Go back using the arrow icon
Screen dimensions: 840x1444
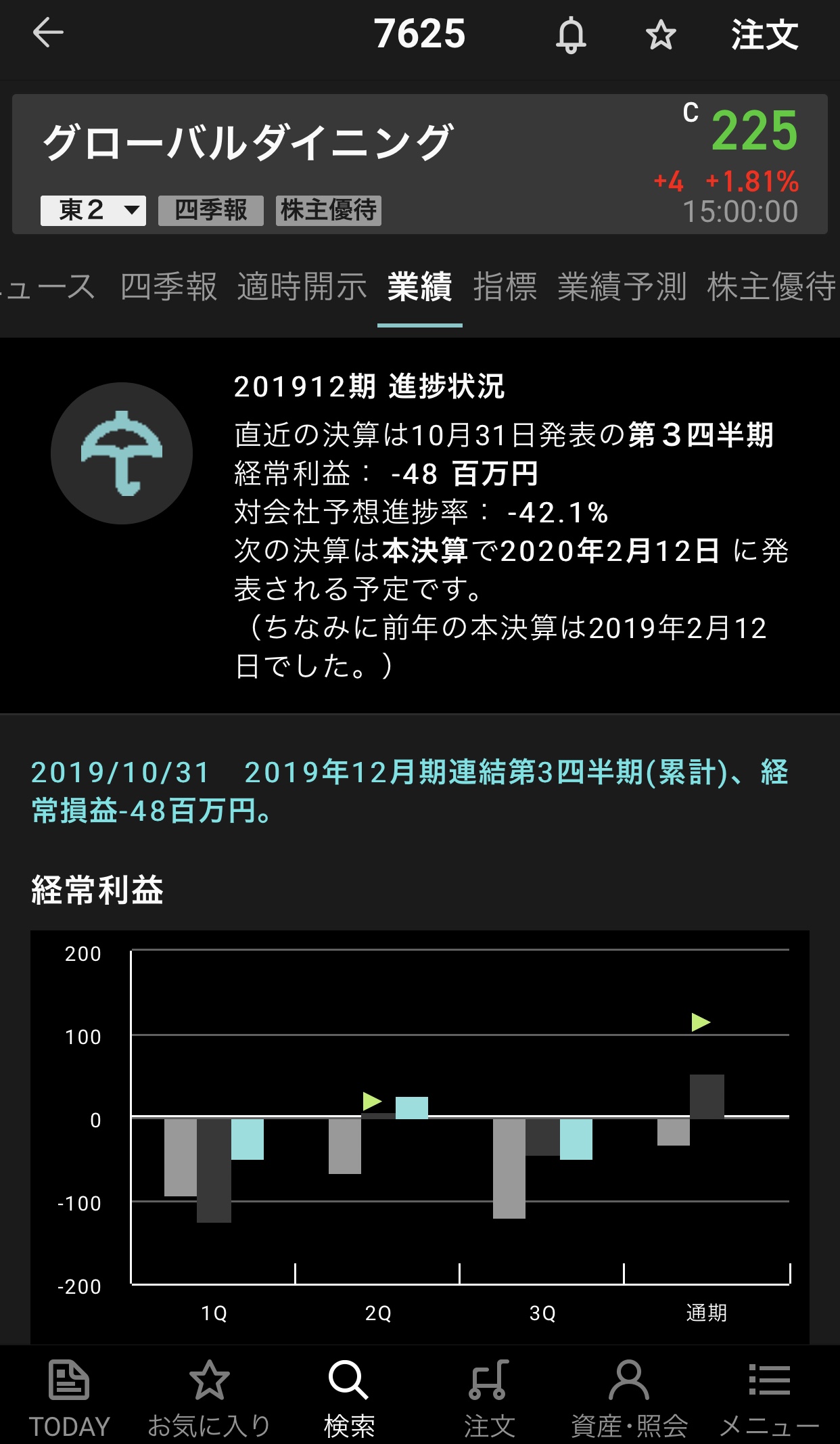pos(48,32)
